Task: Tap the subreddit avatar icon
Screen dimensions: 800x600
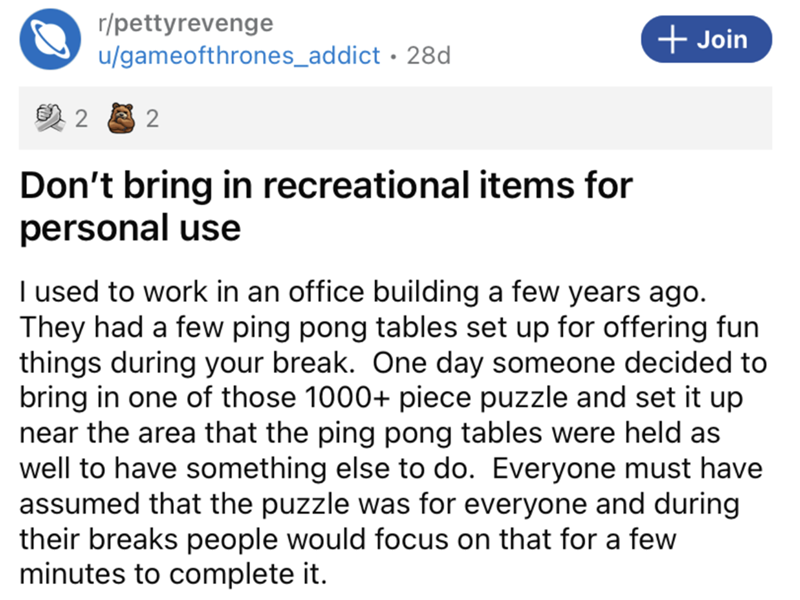Action: tap(51, 40)
